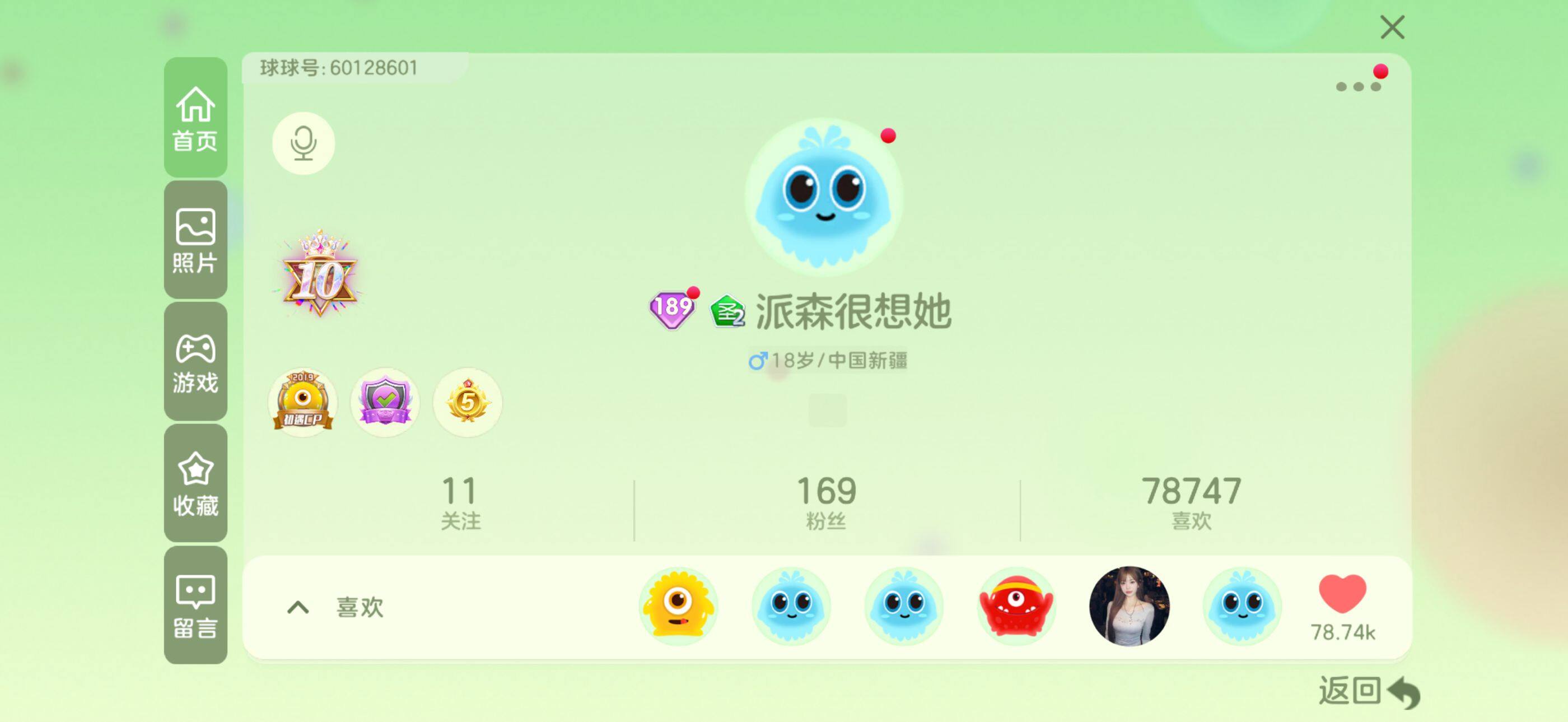Close the profile with the X icon

[x=1392, y=27]
